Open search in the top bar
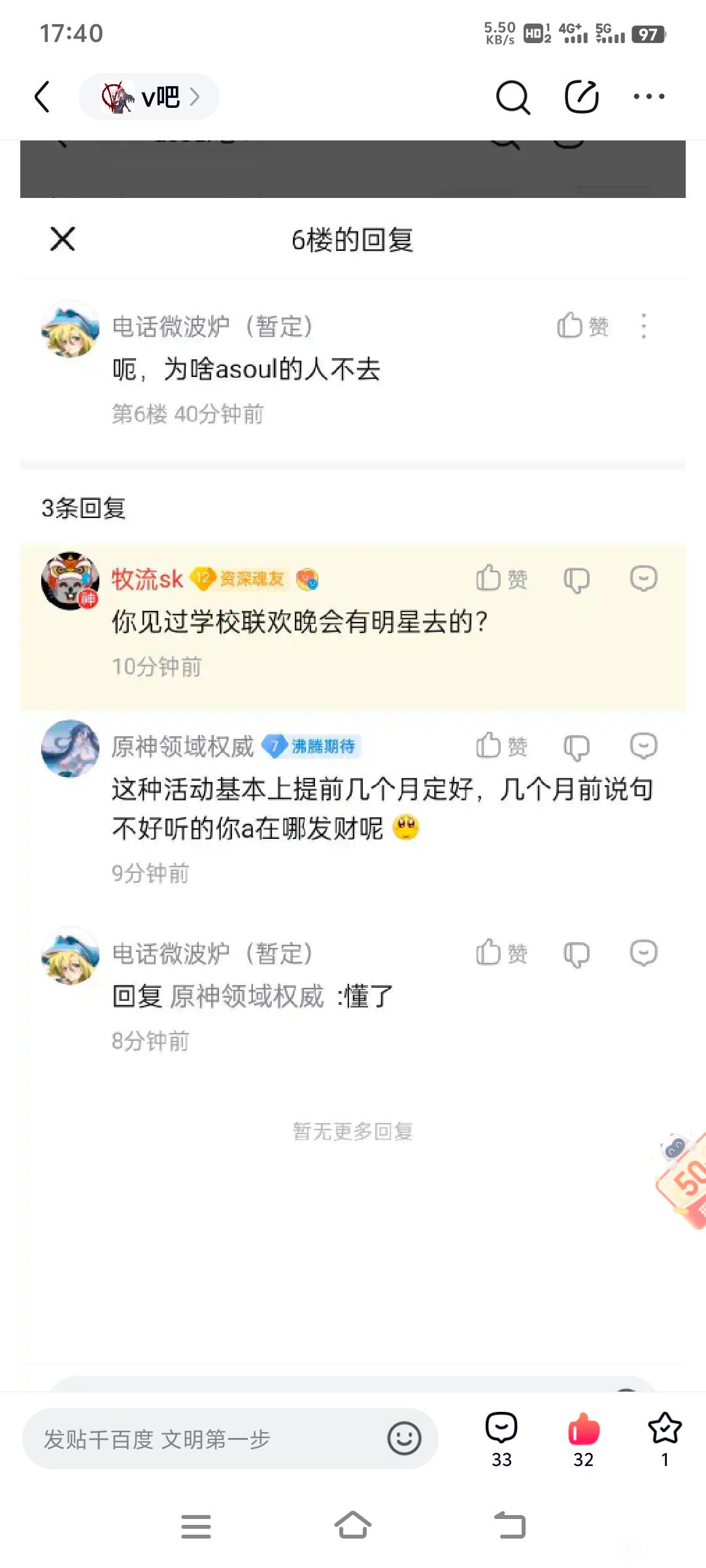Image resolution: width=706 pixels, height=1568 pixels. click(513, 97)
